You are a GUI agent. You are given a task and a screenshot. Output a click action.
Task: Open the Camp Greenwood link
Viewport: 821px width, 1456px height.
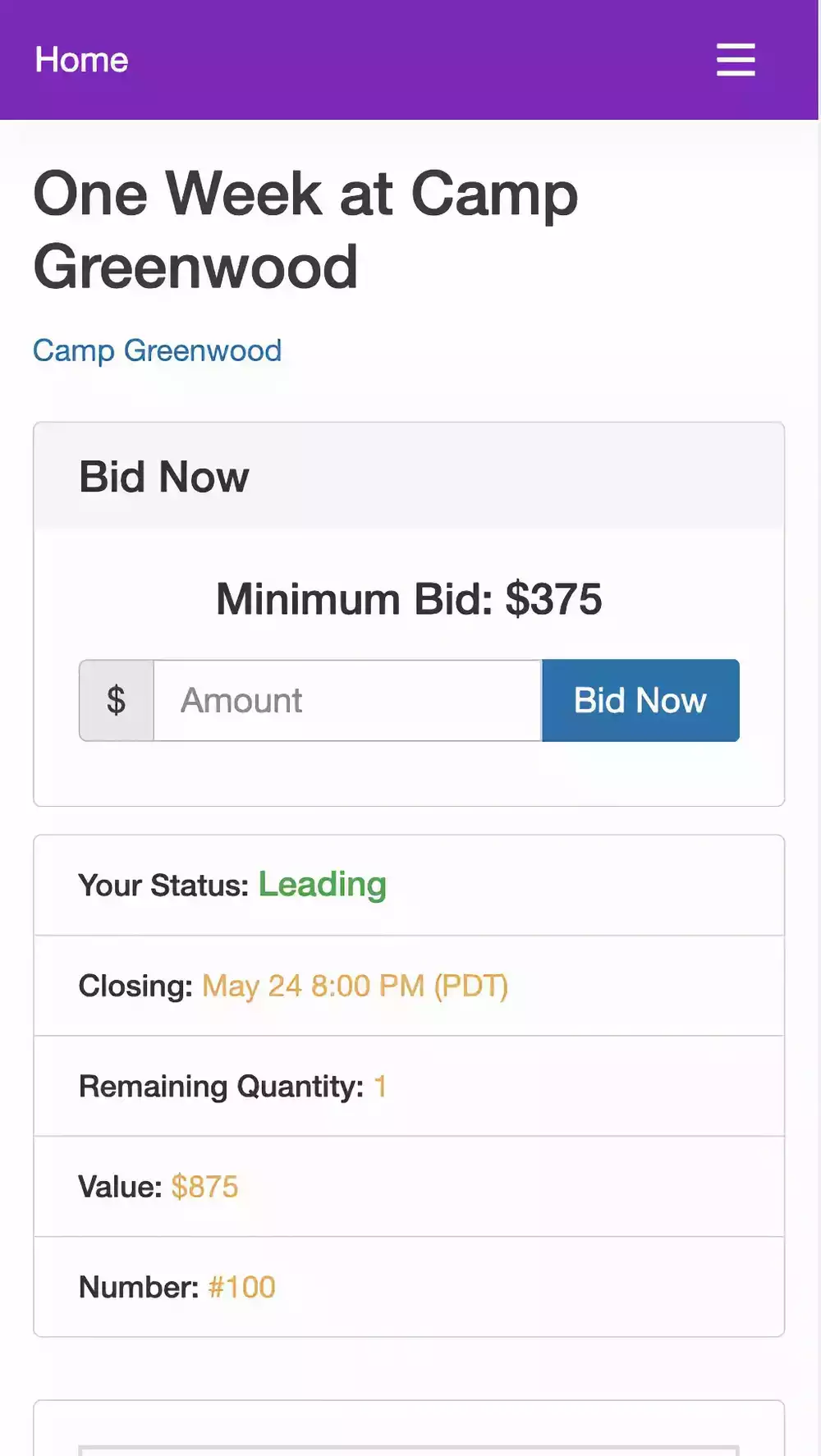157,350
